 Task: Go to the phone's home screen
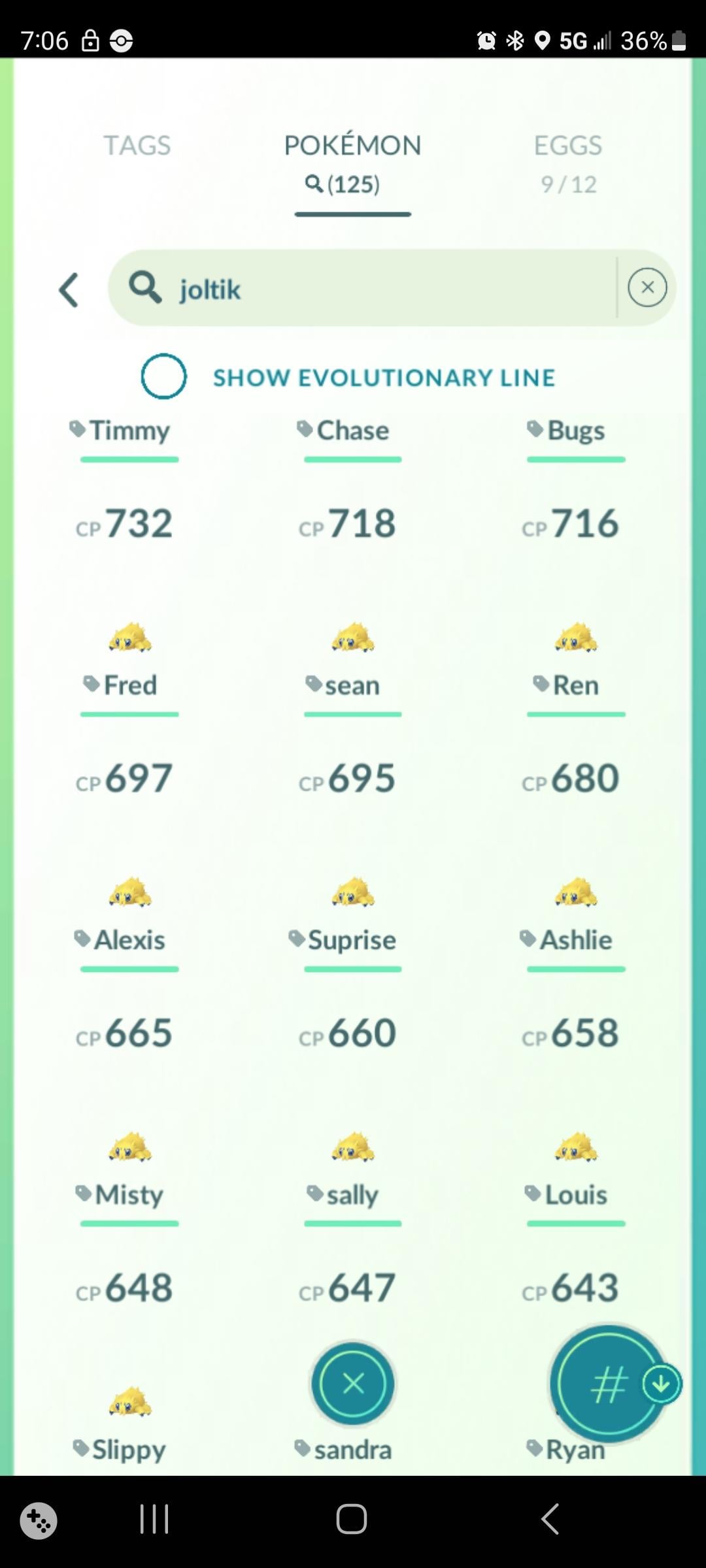tap(352, 1519)
